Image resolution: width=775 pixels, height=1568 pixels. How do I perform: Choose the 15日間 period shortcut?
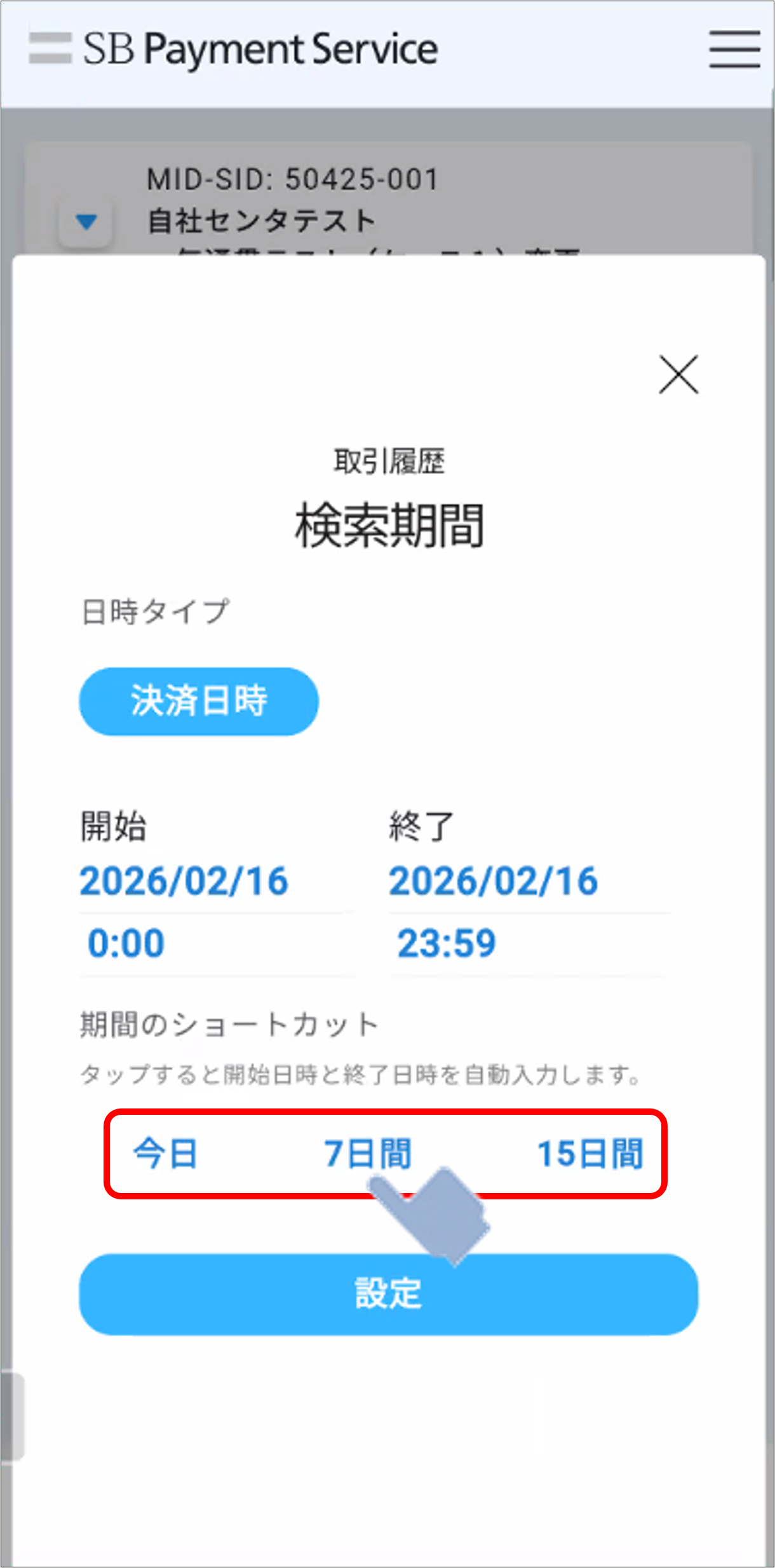590,1154
